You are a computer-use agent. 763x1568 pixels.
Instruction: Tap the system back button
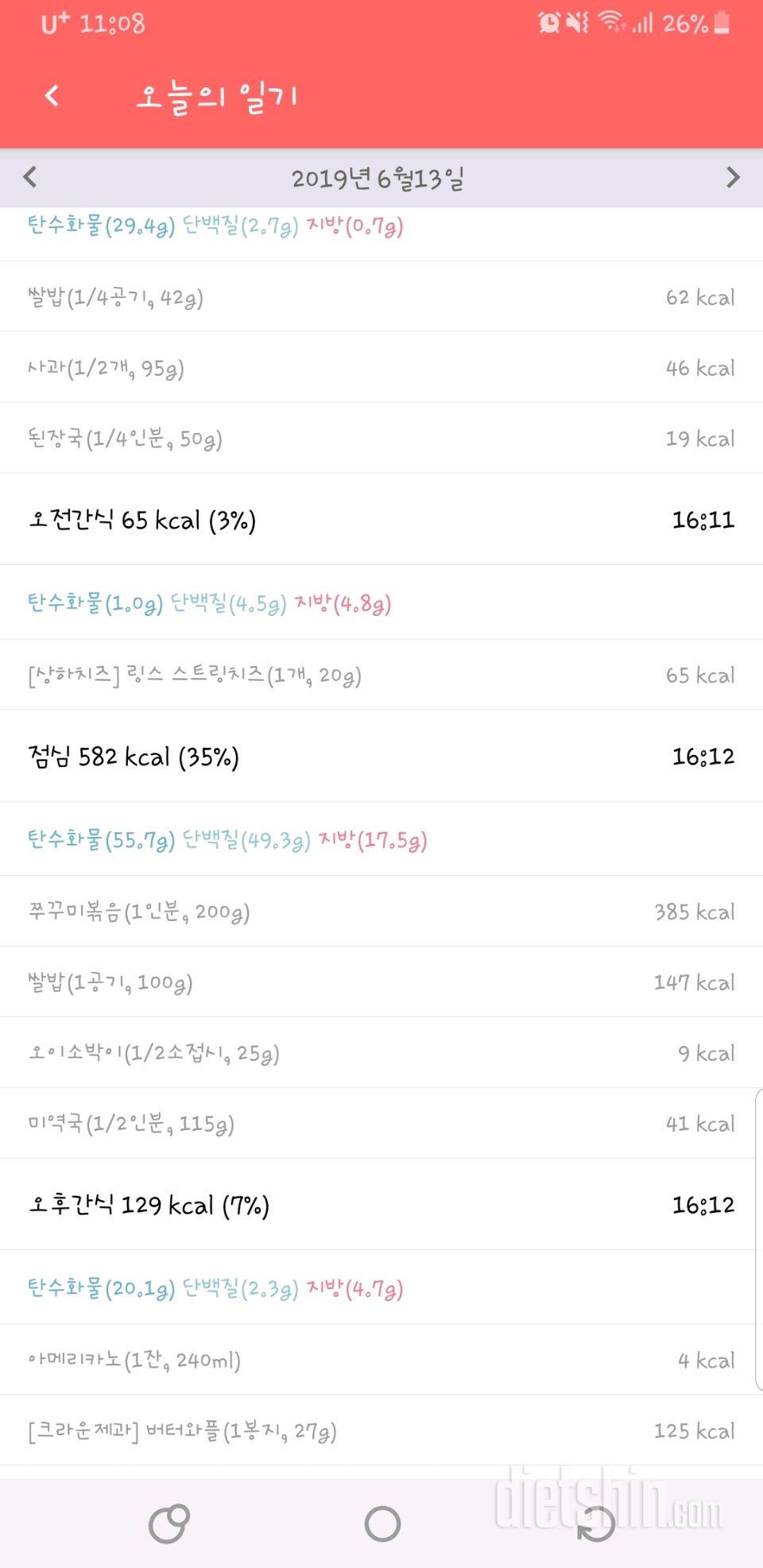point(595,1523)
